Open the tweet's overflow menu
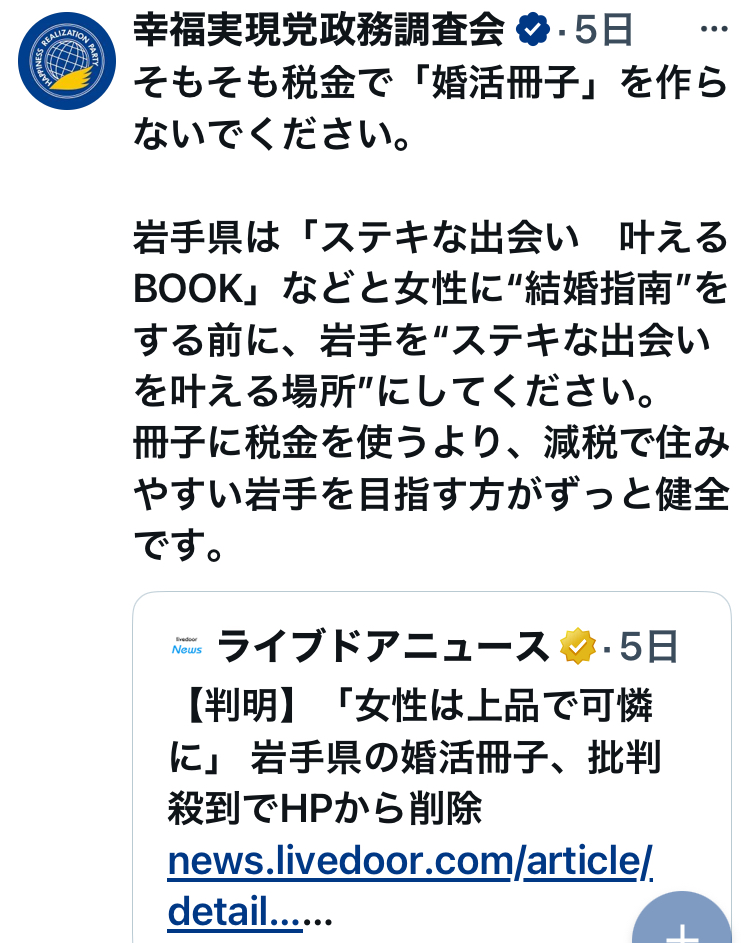Image resolution: width=750 pixels, height=943 pixels. coord(714,29)
